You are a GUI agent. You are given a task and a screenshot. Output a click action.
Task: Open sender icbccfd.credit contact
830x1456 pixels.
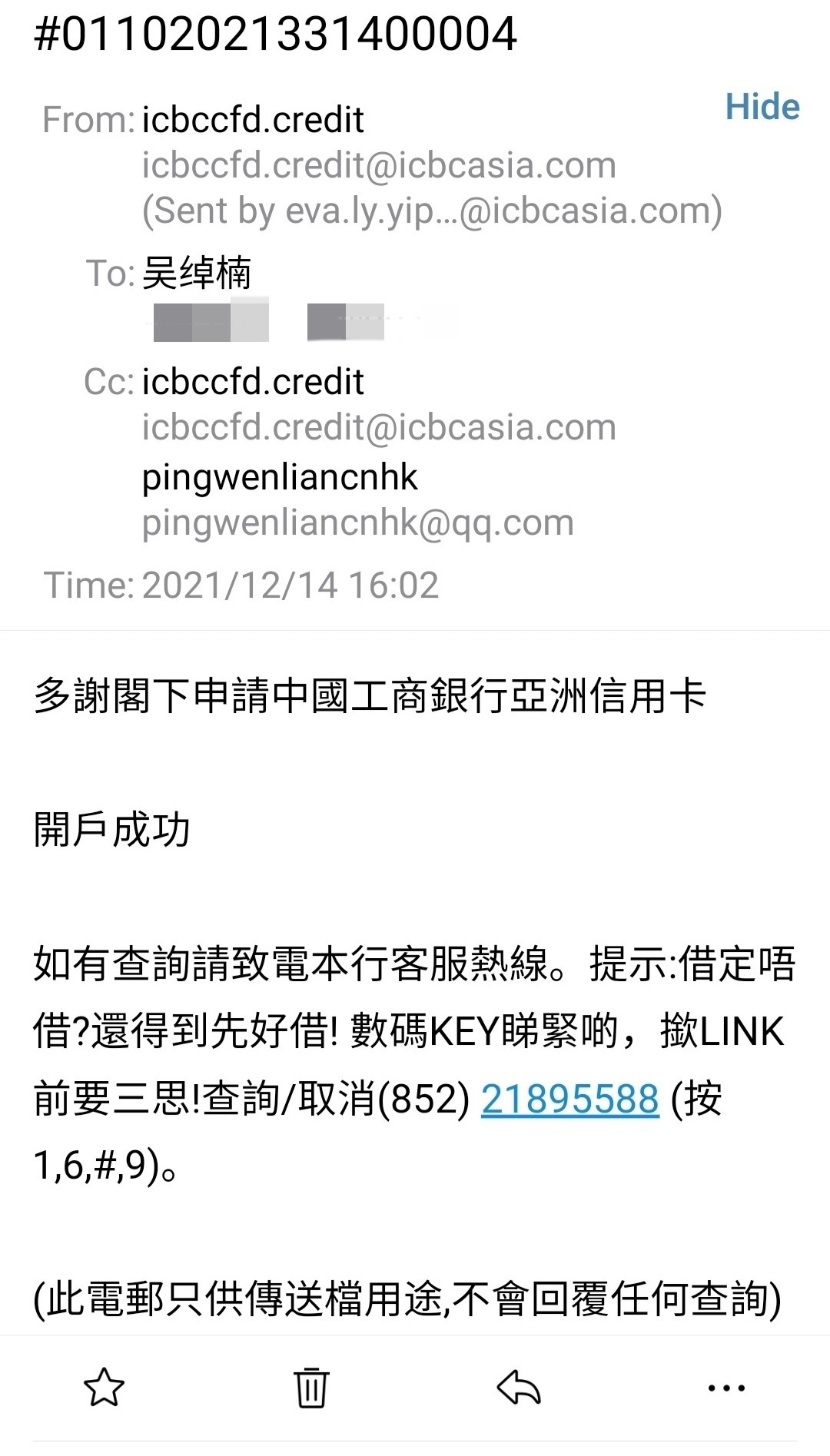[253, 121]
